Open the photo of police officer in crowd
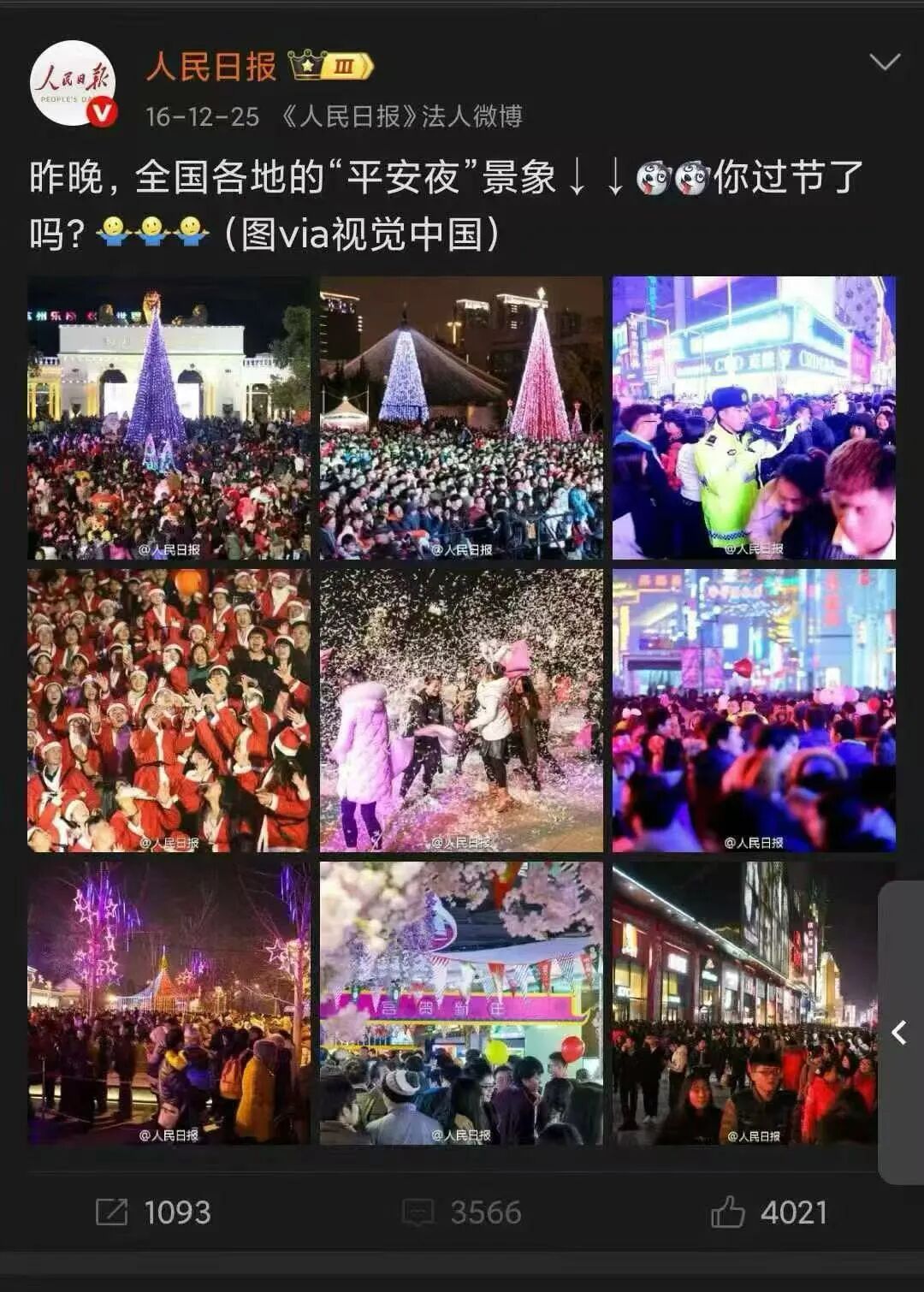This screenshot has width=924, height=1292. click(754, 418)
